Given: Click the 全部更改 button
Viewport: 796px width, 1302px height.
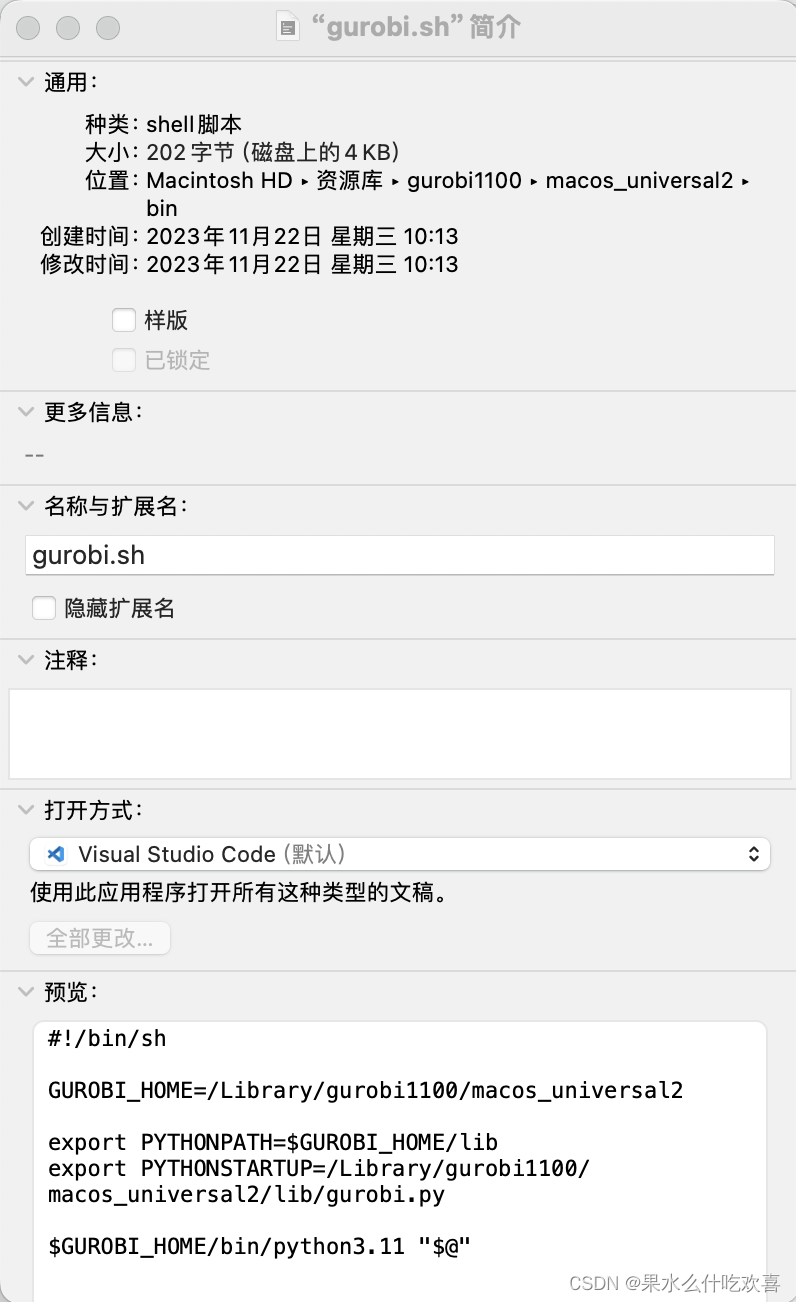Looking at the screenshot, I should (99, 938).
